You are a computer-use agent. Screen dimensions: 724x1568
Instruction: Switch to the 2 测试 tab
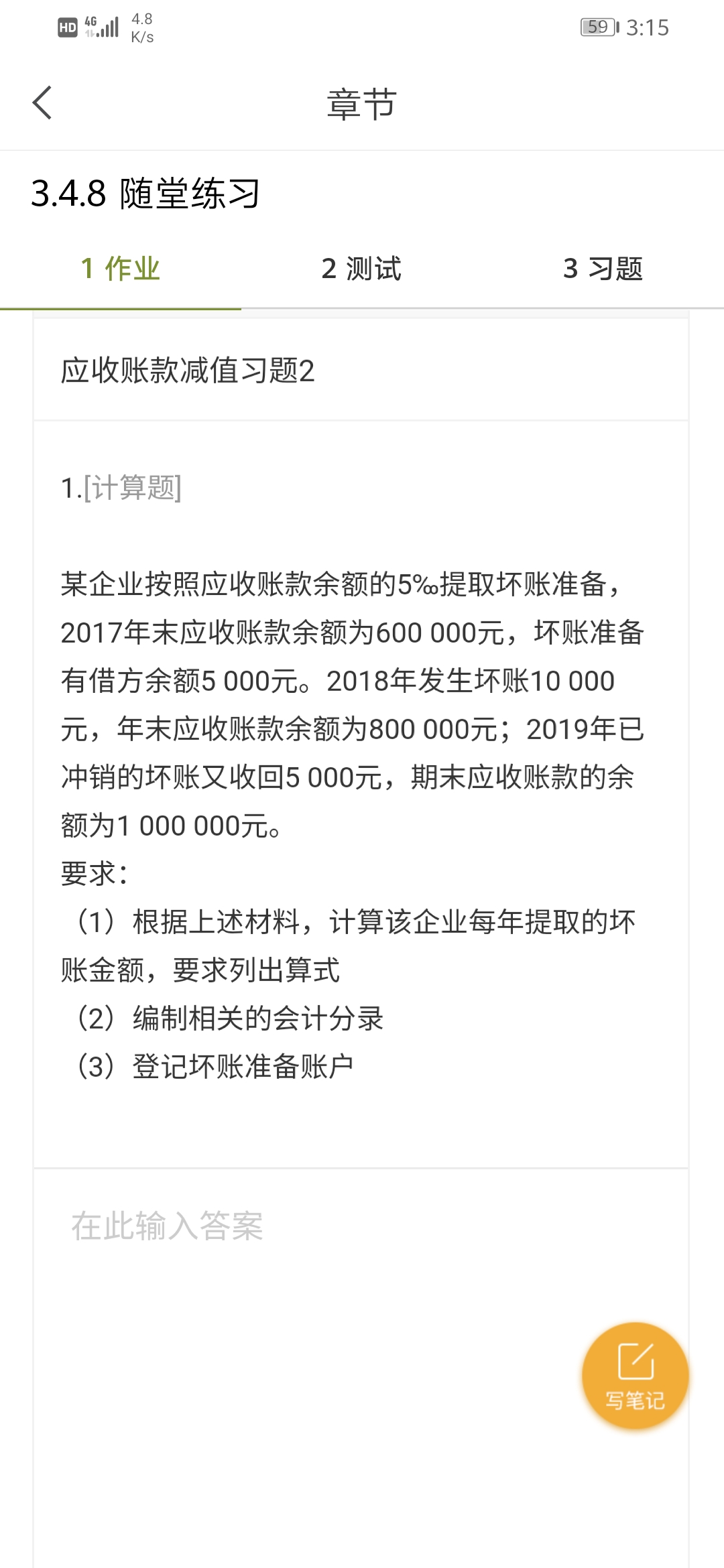(x=362, y=269)
